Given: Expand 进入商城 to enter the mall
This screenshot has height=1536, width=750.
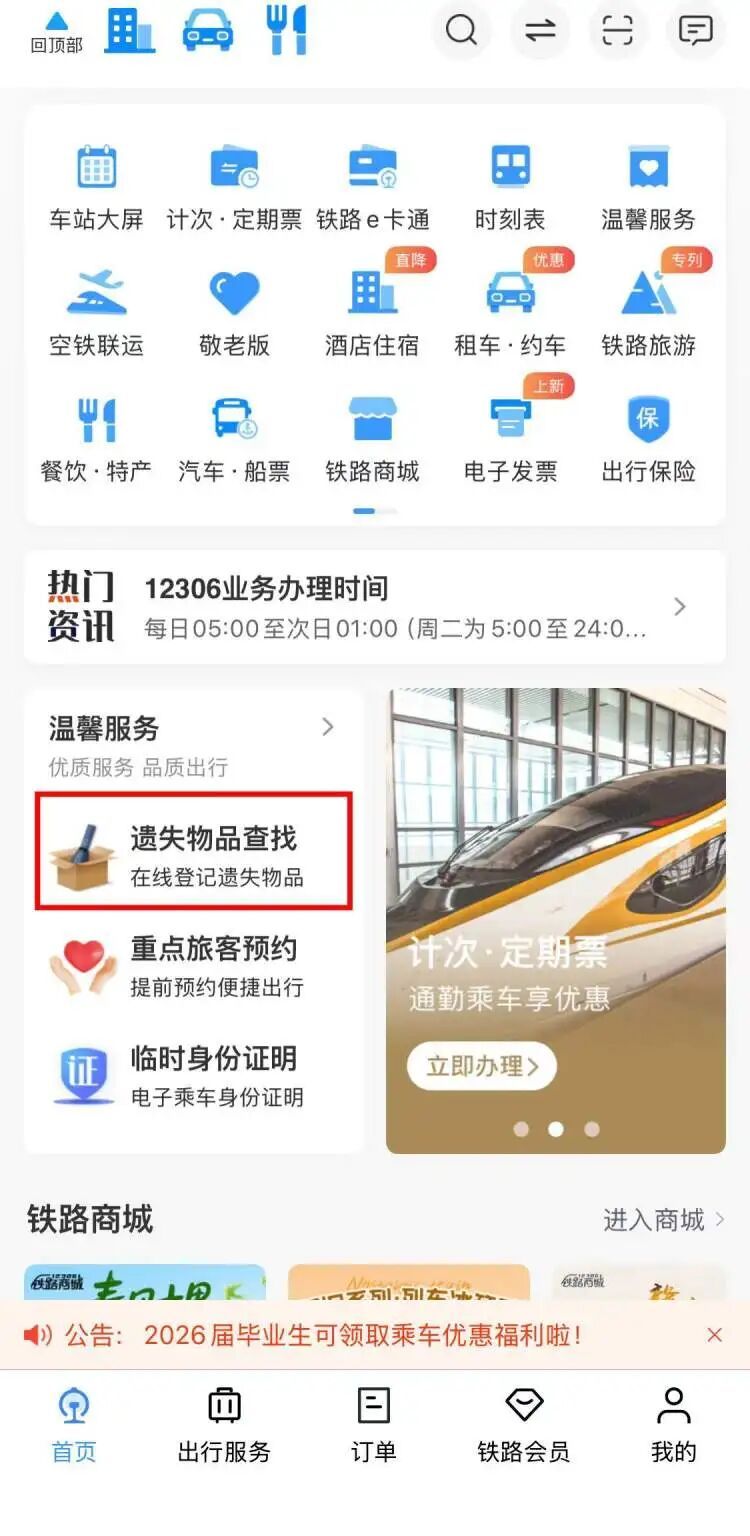Looking at the screenshot, I should pos(663,1220).
